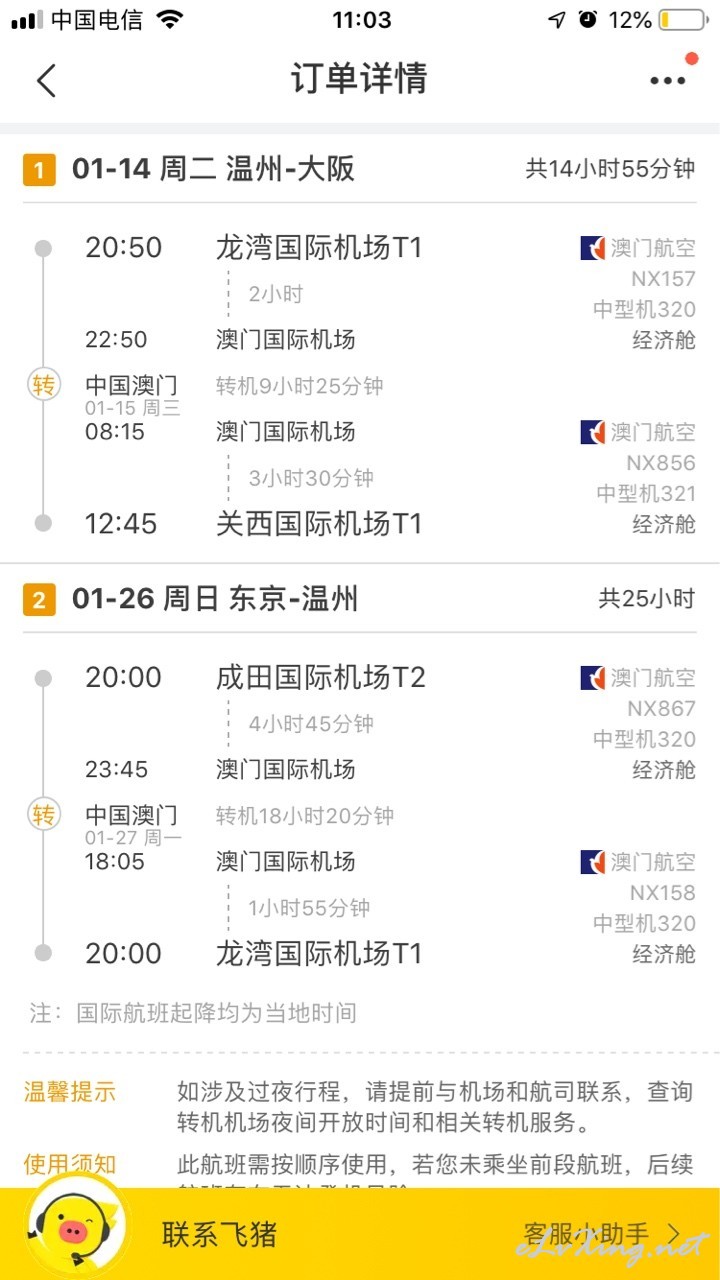Image resolution: width=720 pixels, height=1280 pixels.
Task: Go back from order details
Action: tap(46, 80)
